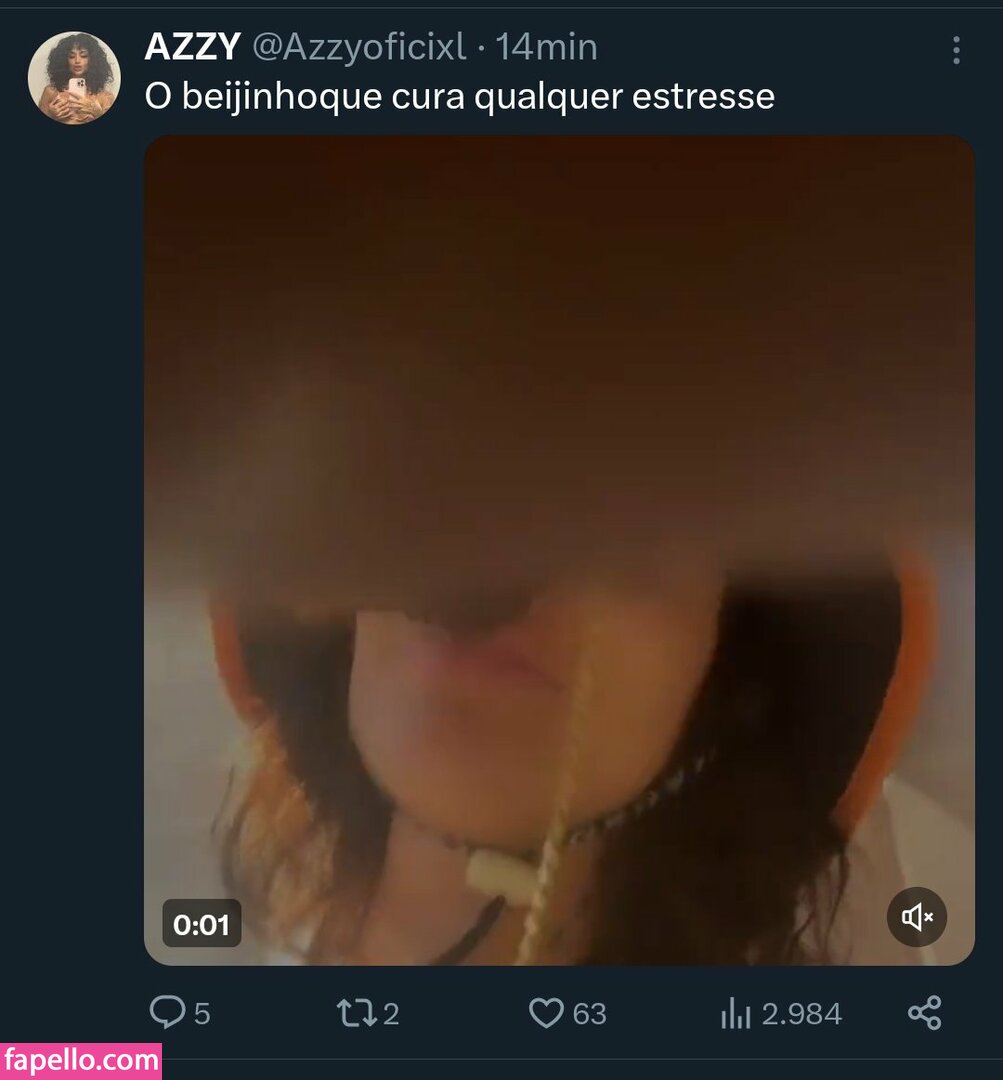Open AZZY's profile picture
1003x1080 pixels.
[x=74, y=78]
